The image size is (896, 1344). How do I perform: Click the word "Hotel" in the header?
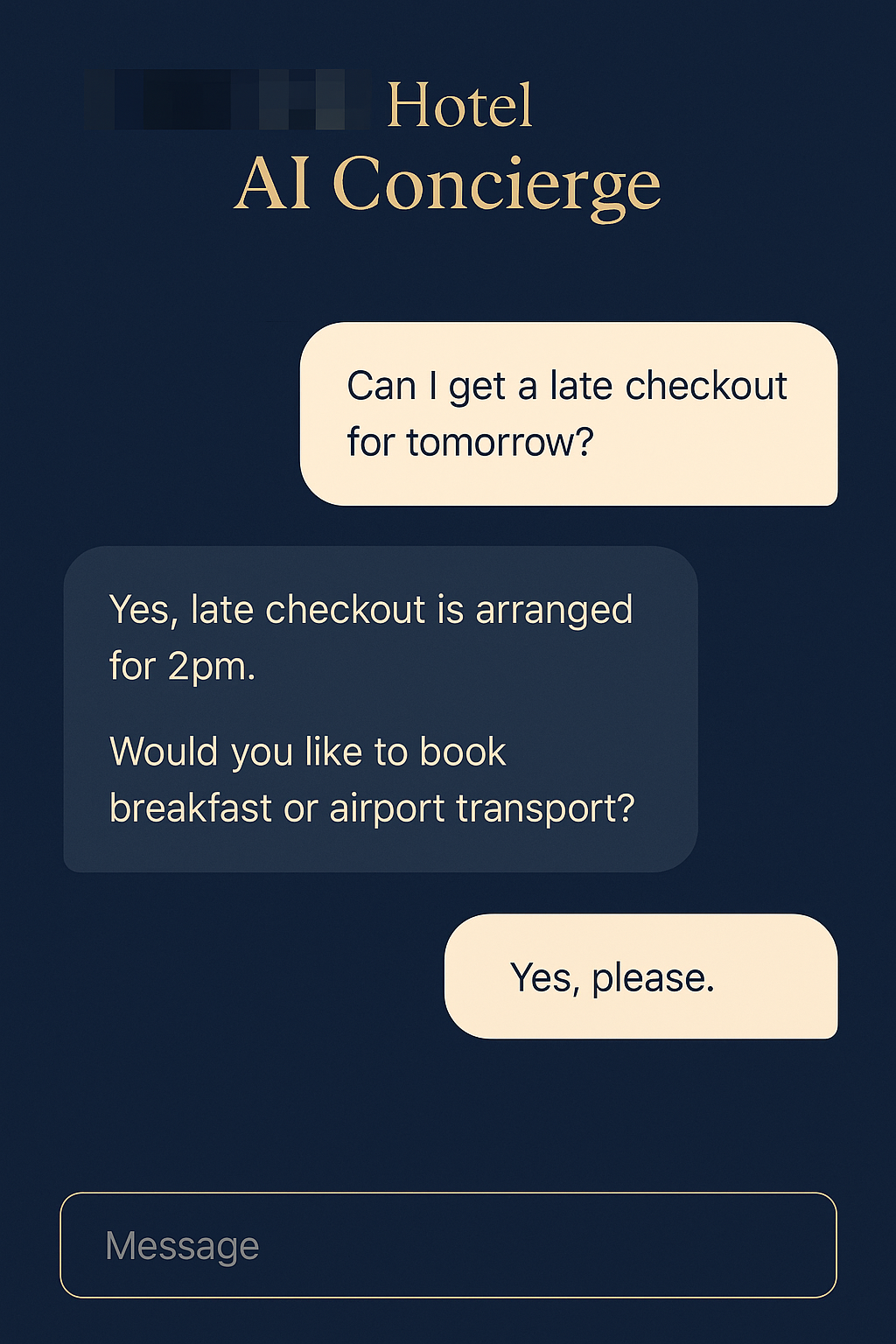pos(458,107)
